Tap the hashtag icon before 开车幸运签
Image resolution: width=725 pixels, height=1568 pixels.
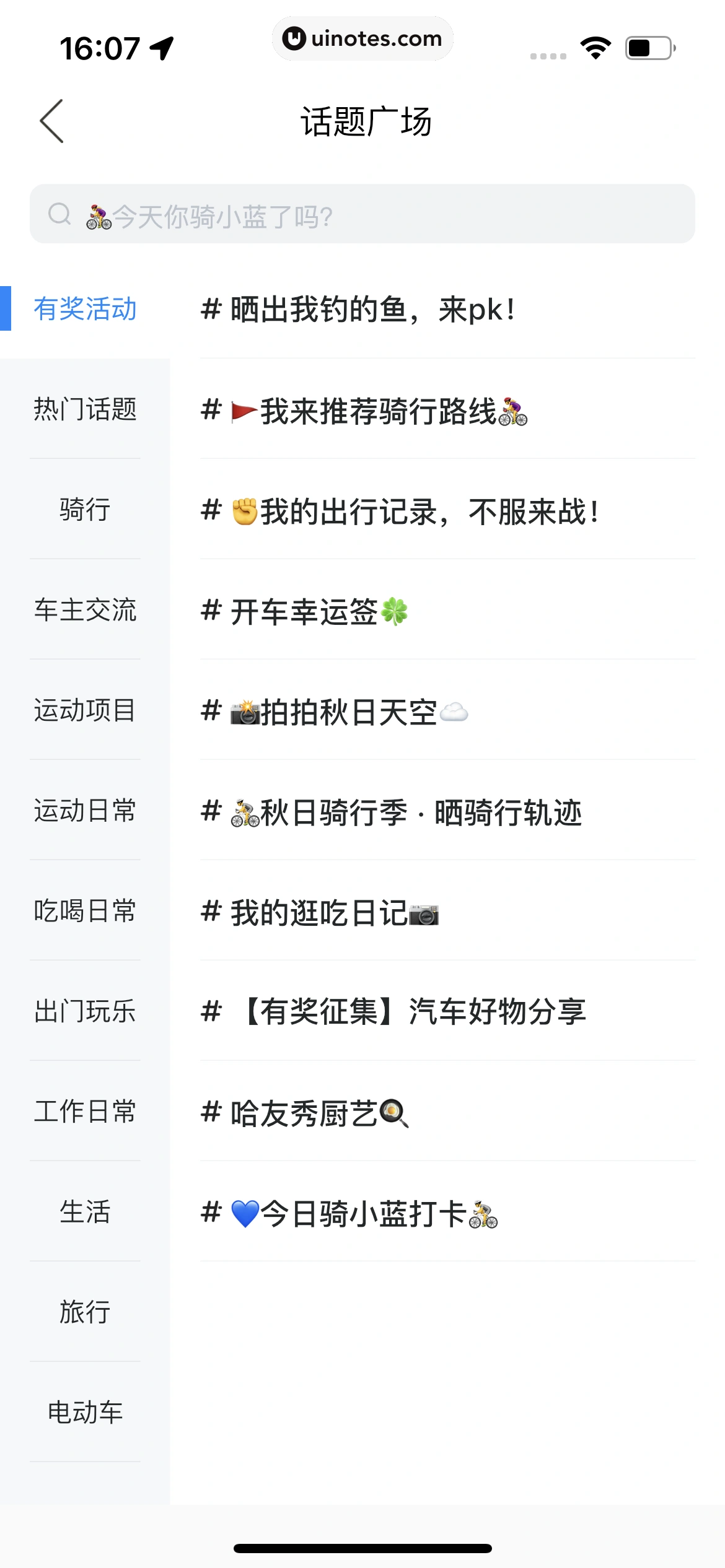tap(211, 611)
